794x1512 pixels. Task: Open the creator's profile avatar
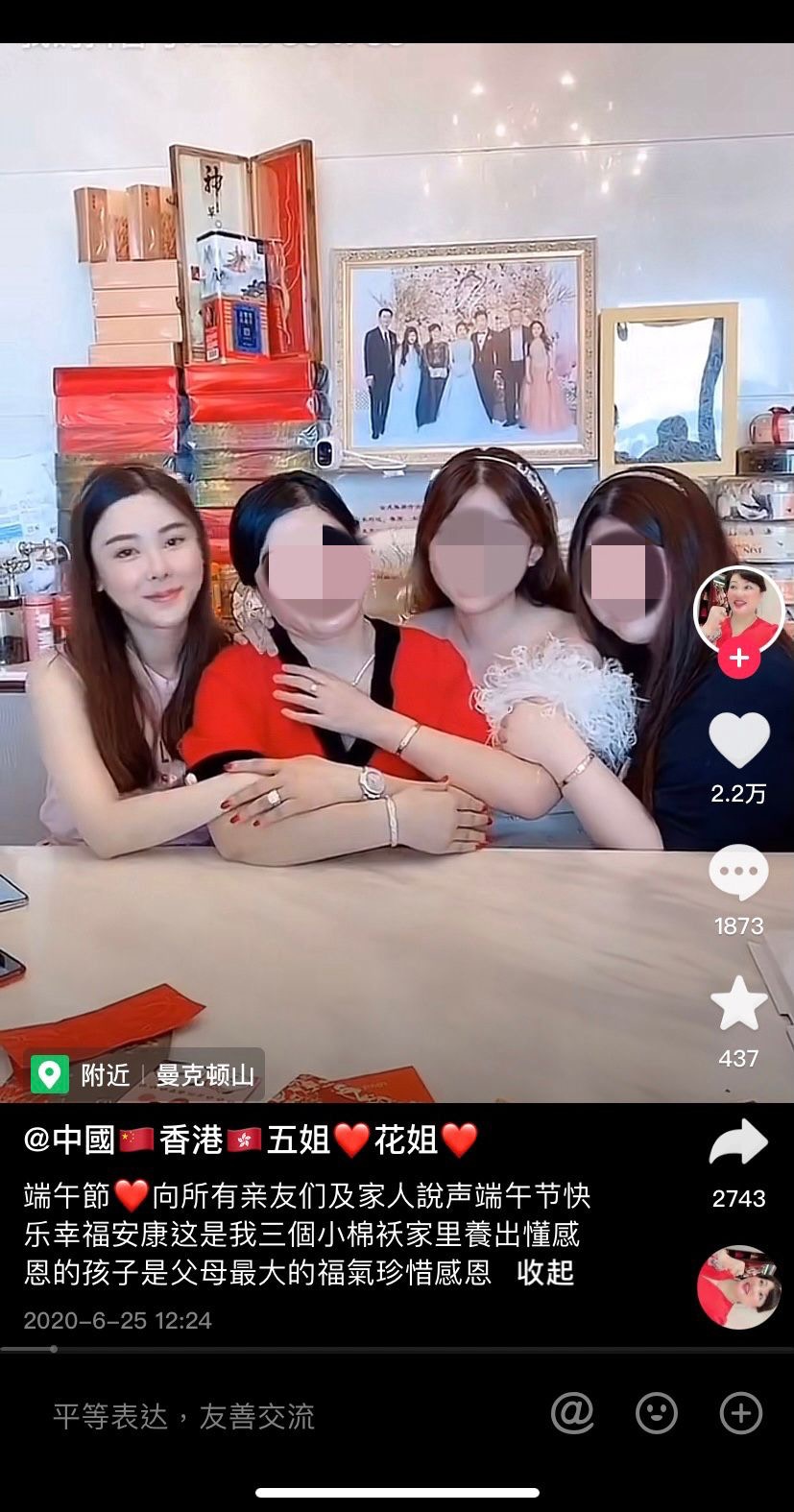point(738,610)
